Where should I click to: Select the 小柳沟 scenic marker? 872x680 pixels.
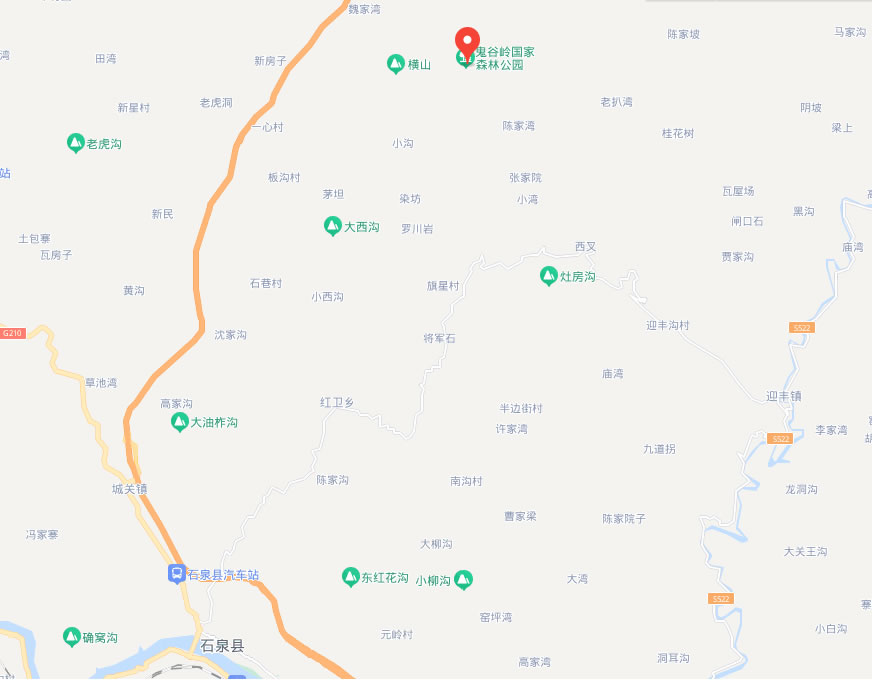click(463, 579)
